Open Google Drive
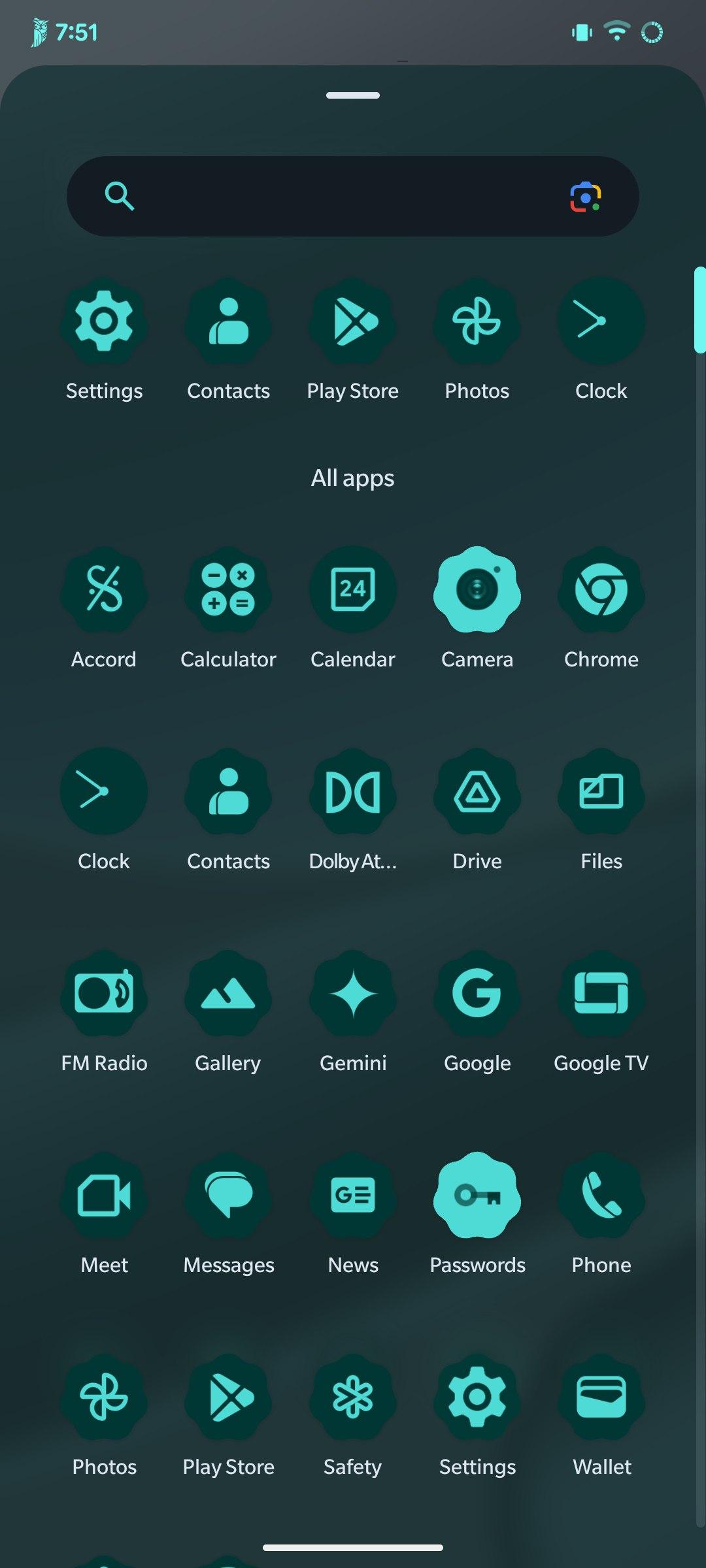Viewport: 706px width, 1568px height. coord(477,792)
